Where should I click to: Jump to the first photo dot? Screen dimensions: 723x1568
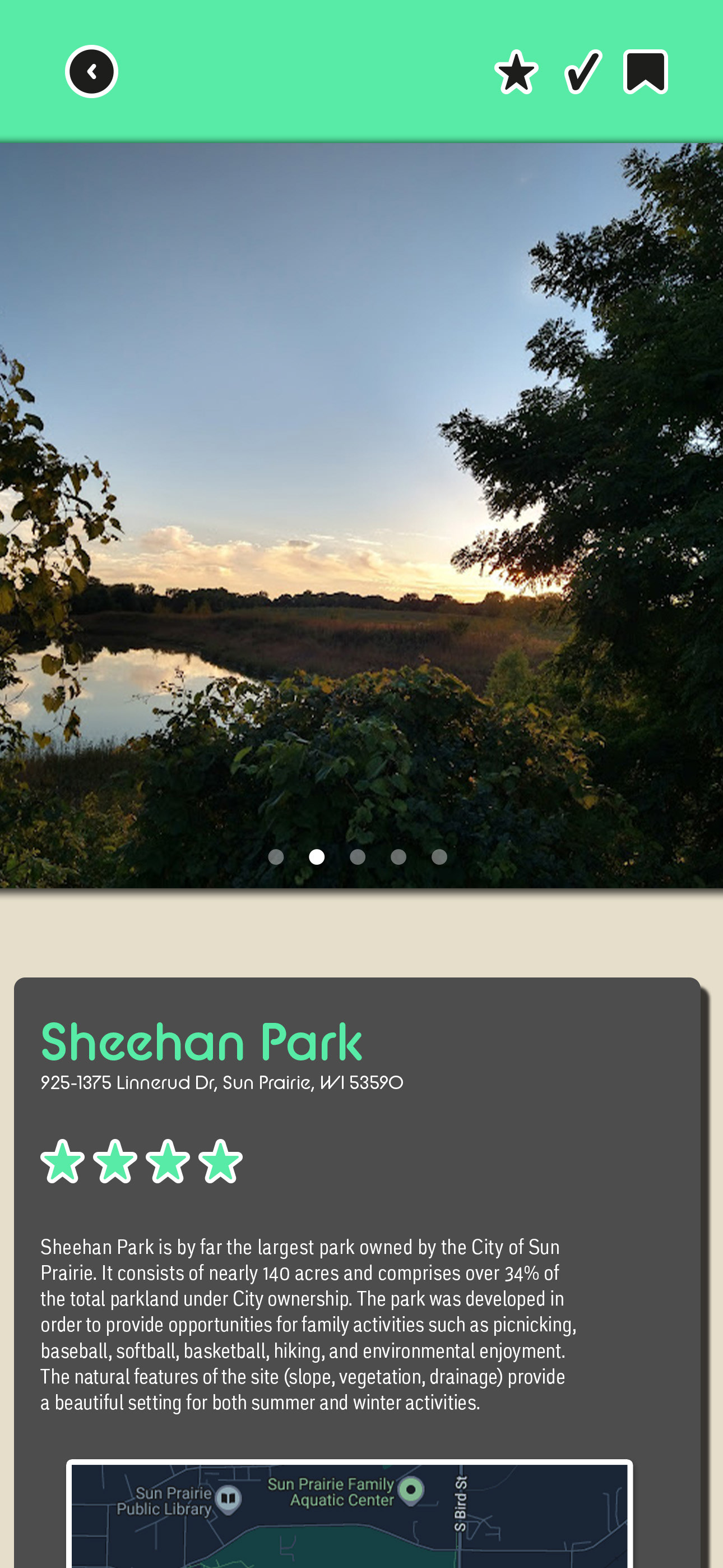pyautogui.click(x=276, y=857)
